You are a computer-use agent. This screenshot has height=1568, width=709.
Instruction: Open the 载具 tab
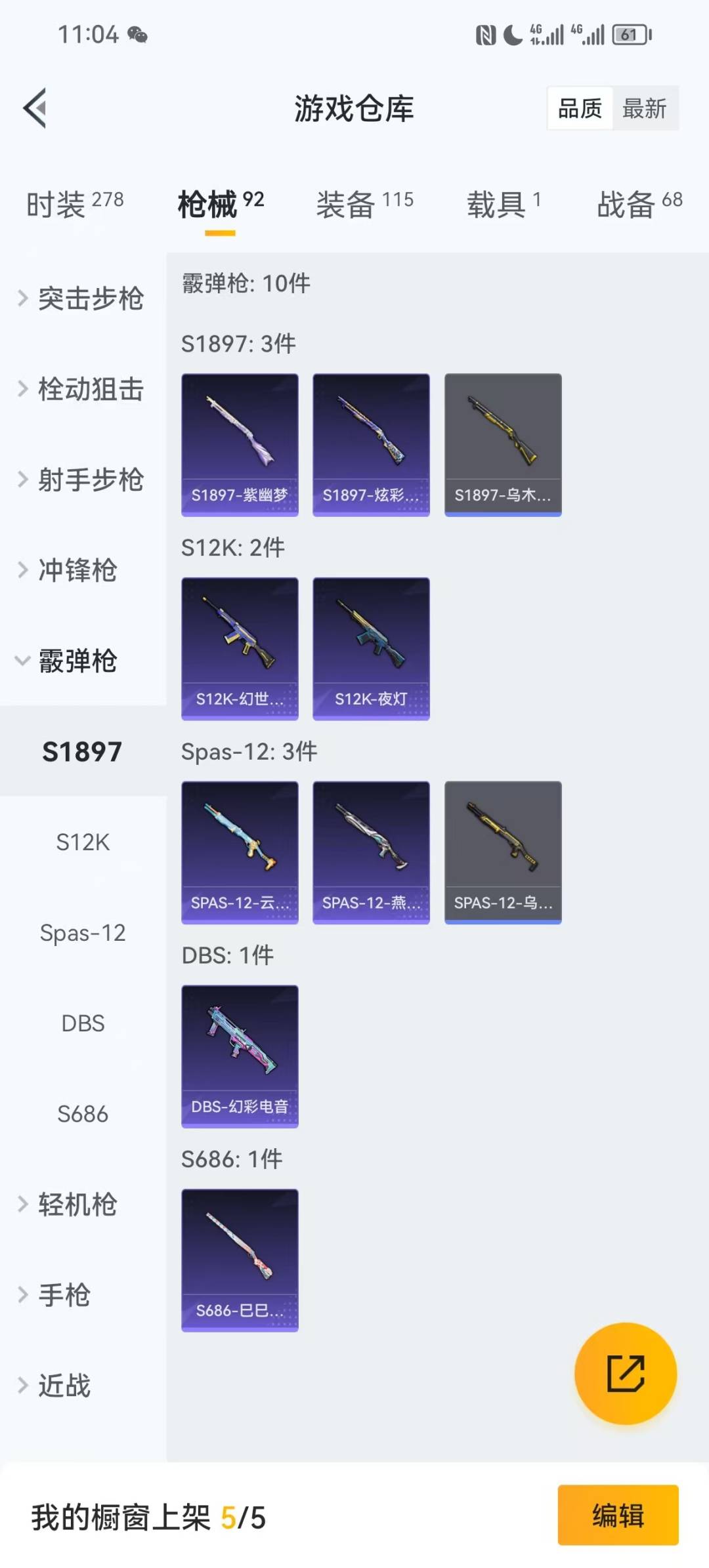(504, 204)
